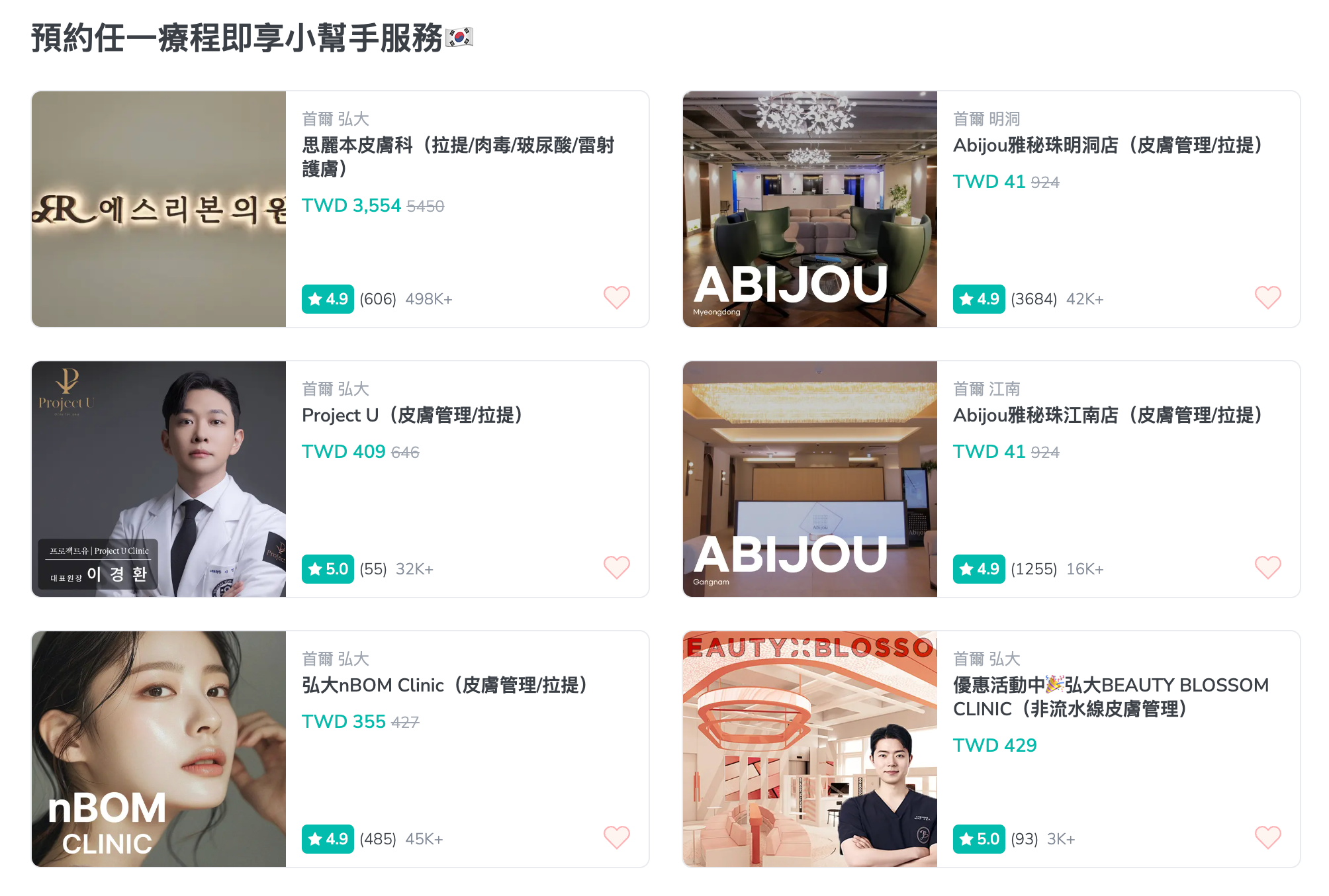Open 弘大BEAUTY BLOSSOM CLINIC card
The height and width of the screenshot is (896, 1329).
1111,696
